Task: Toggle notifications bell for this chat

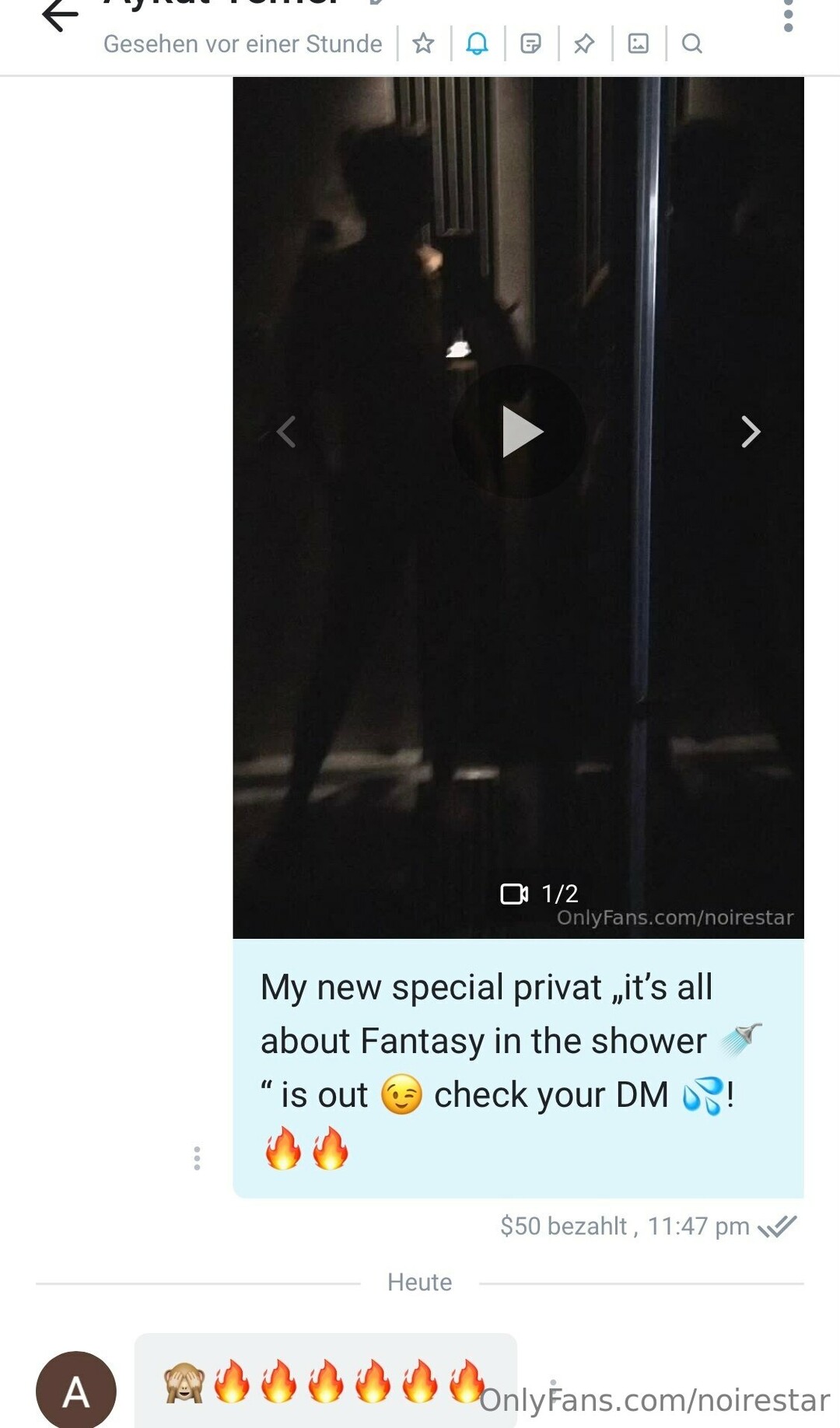Action: click(x=477, y=44)
